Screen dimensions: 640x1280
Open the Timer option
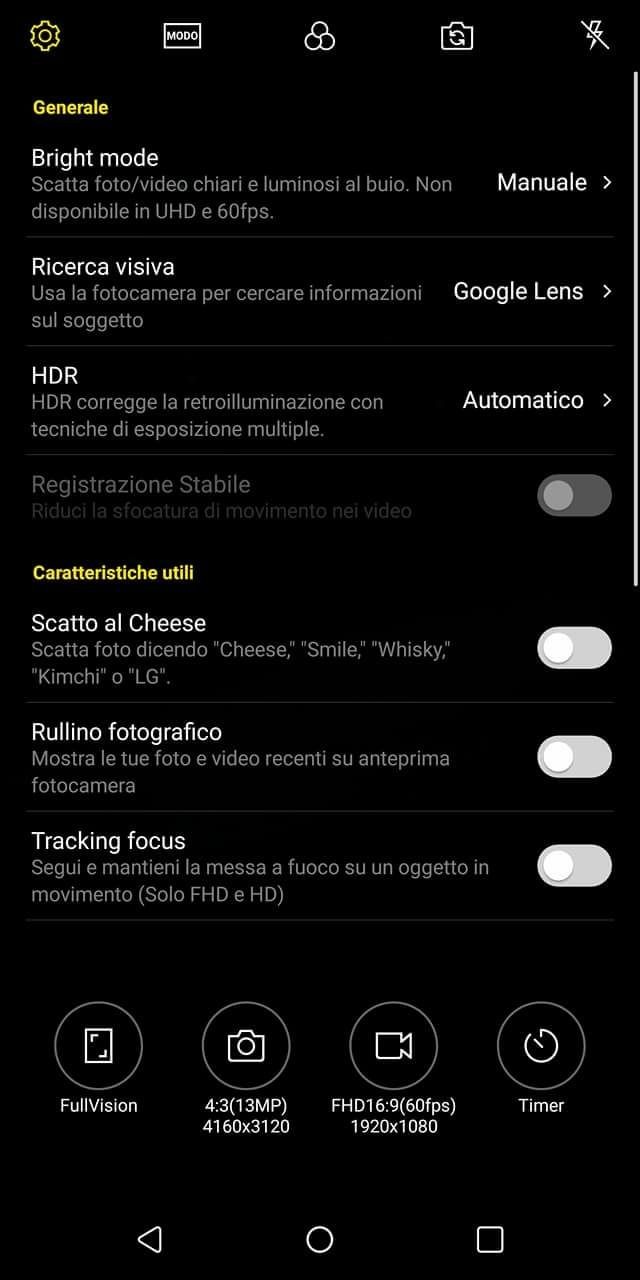click(541, 1059)
